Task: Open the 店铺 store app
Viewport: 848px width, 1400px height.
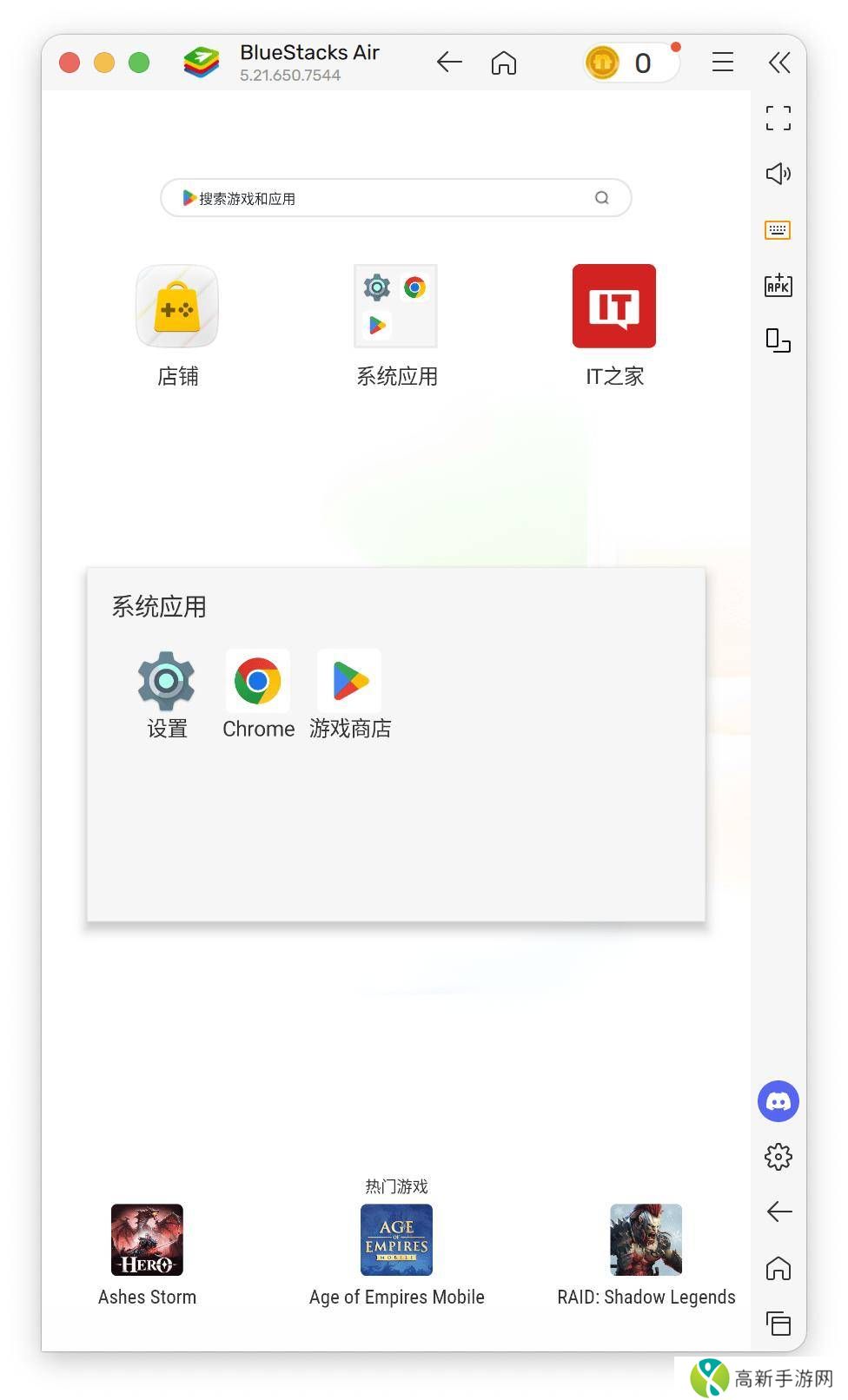Action: pos(177,307)
